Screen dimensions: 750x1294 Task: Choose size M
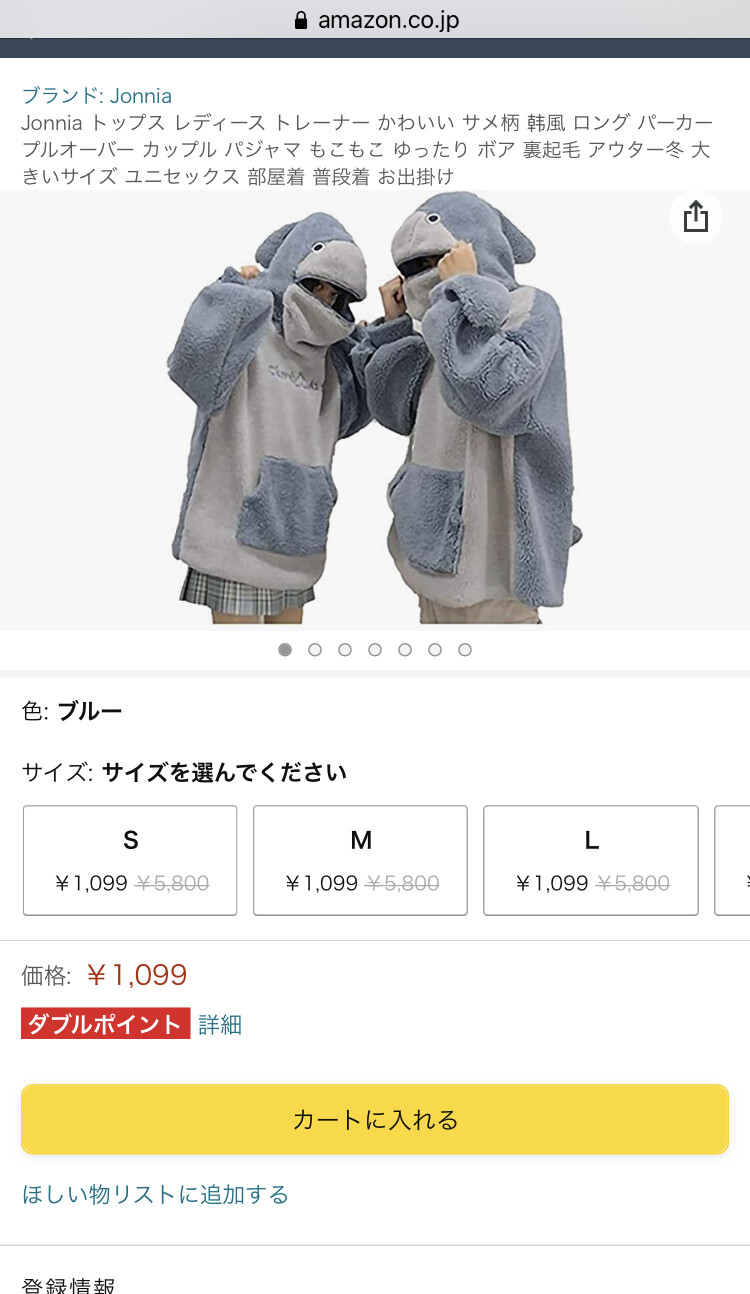pyautogui.click(x=360, y=860)
